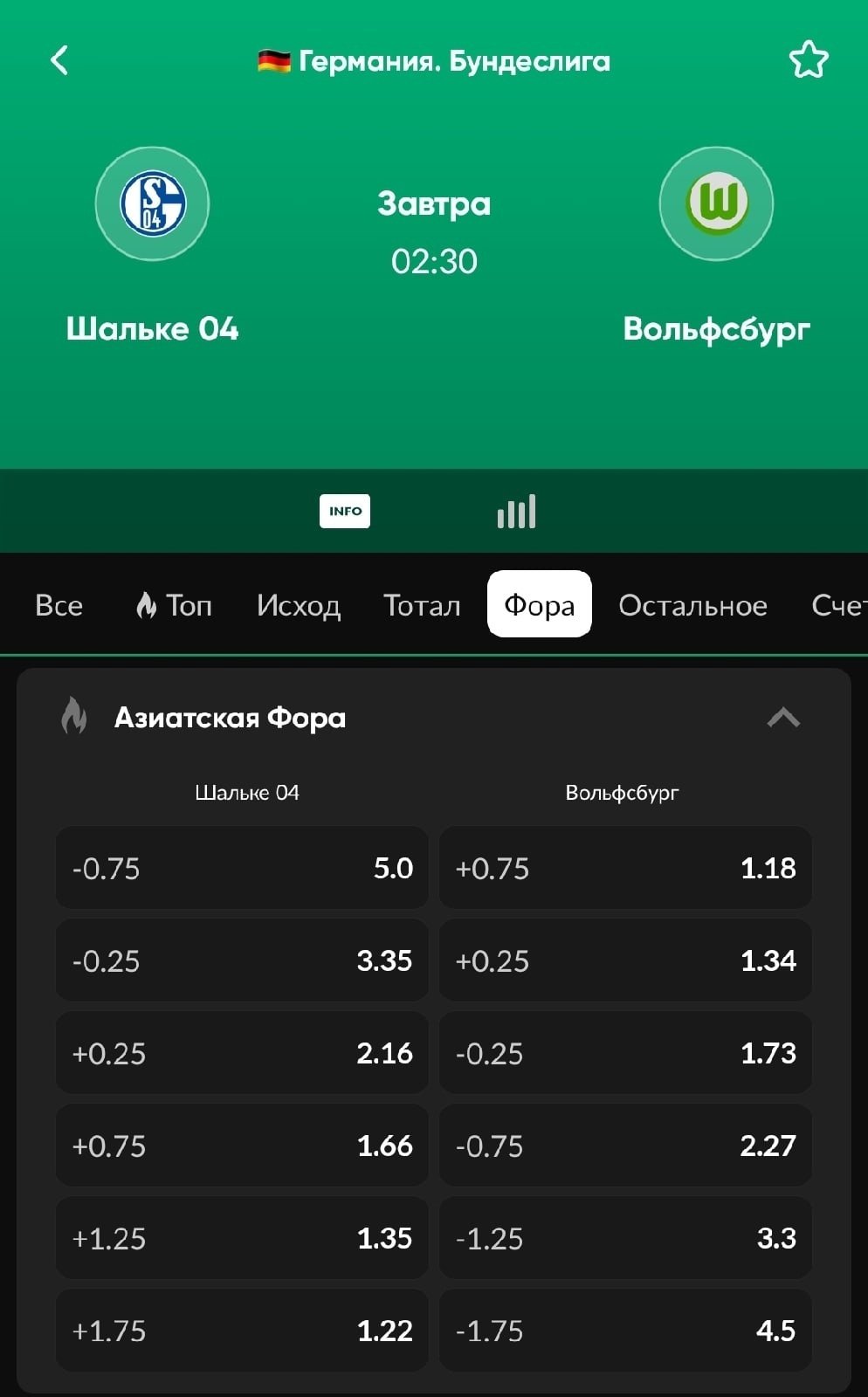Add match to favorites with star icon
The height and width of the screenshot is (1397, 868).
pos(808,60)
